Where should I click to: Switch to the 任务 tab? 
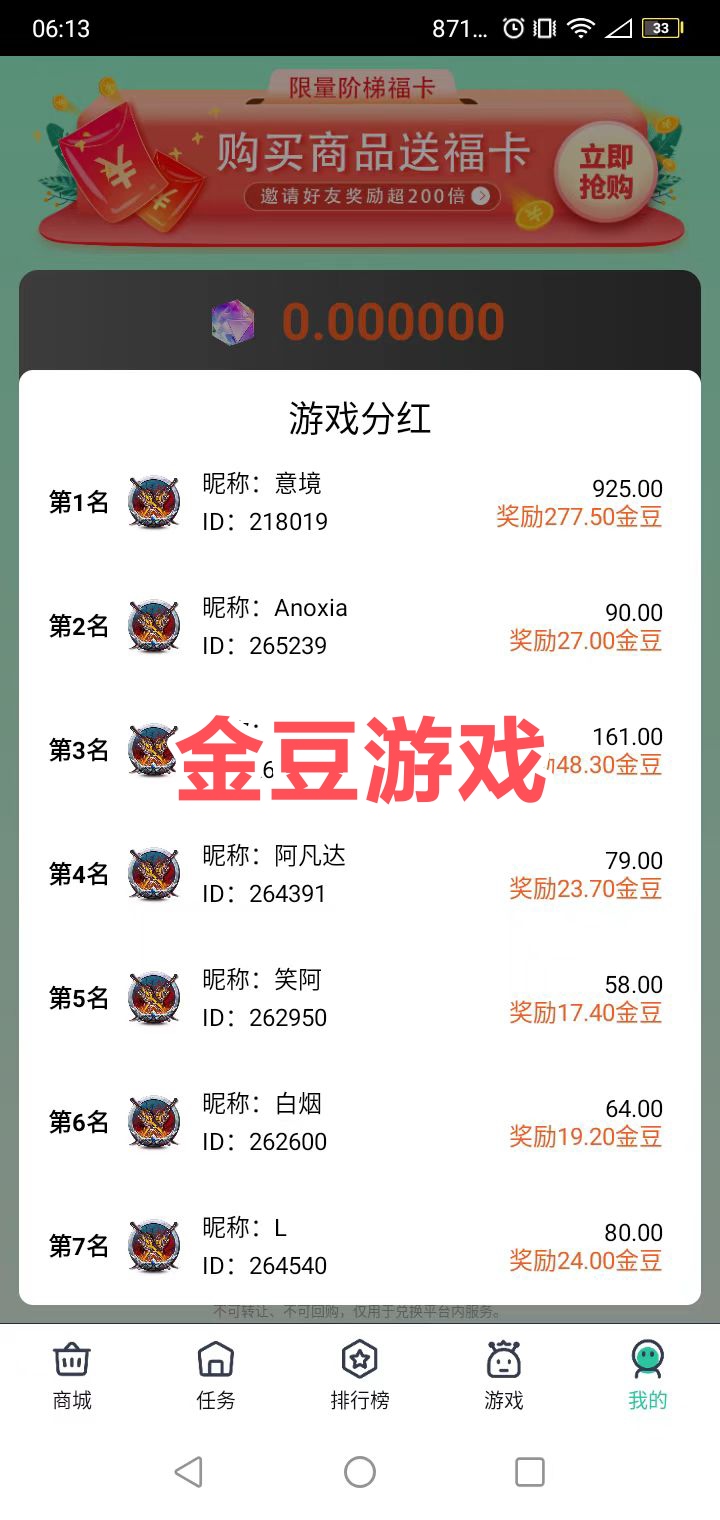coord(216,1376)
